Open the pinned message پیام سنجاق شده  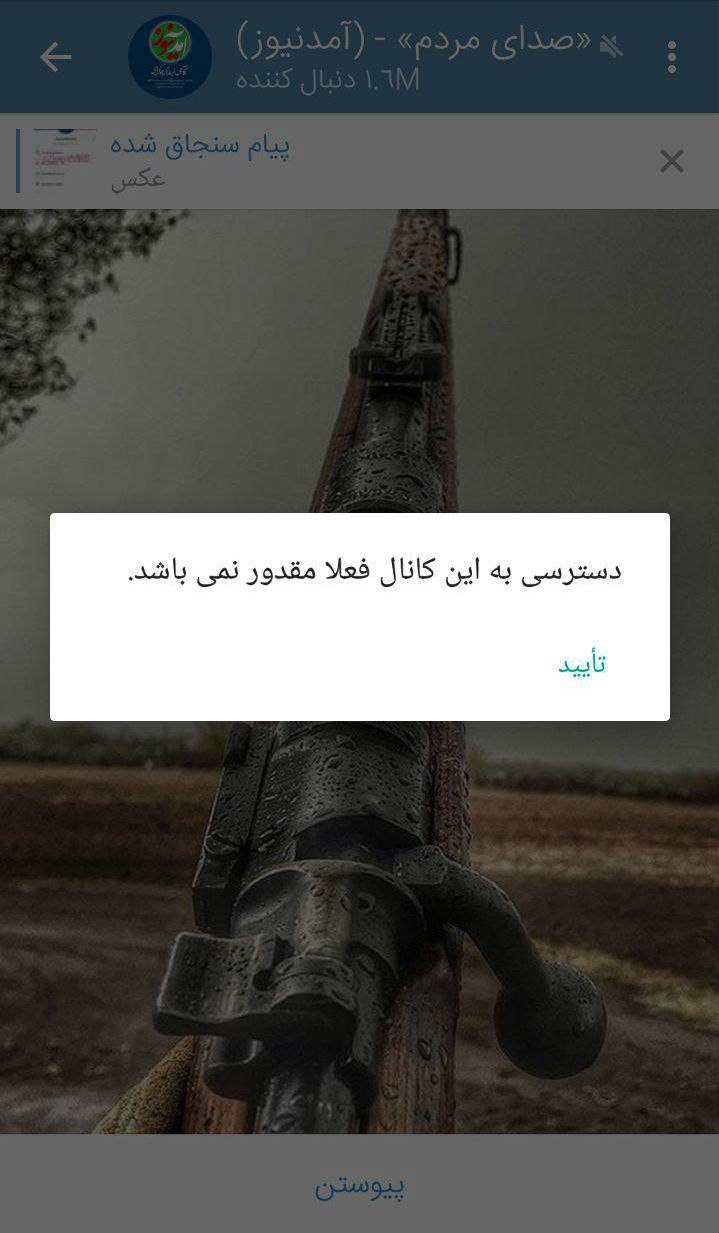pyautogui.click(x=200, y=160)
